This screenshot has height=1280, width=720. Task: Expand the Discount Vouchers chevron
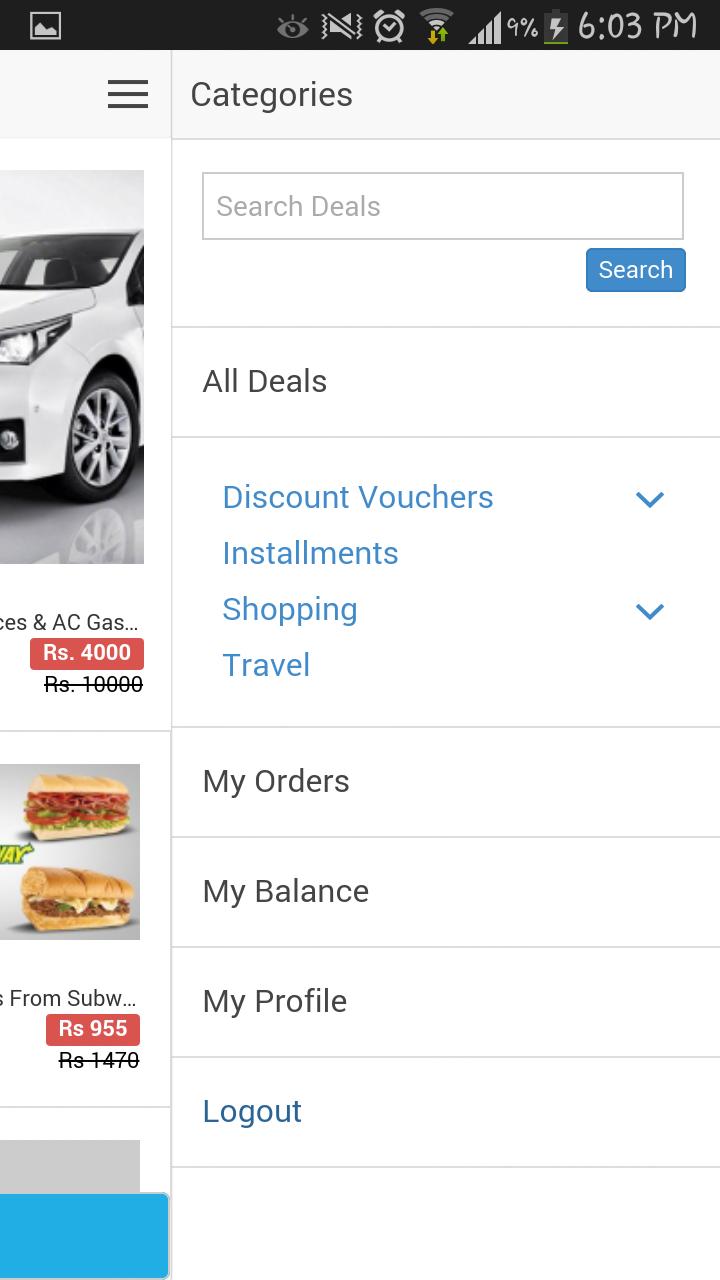650,498
